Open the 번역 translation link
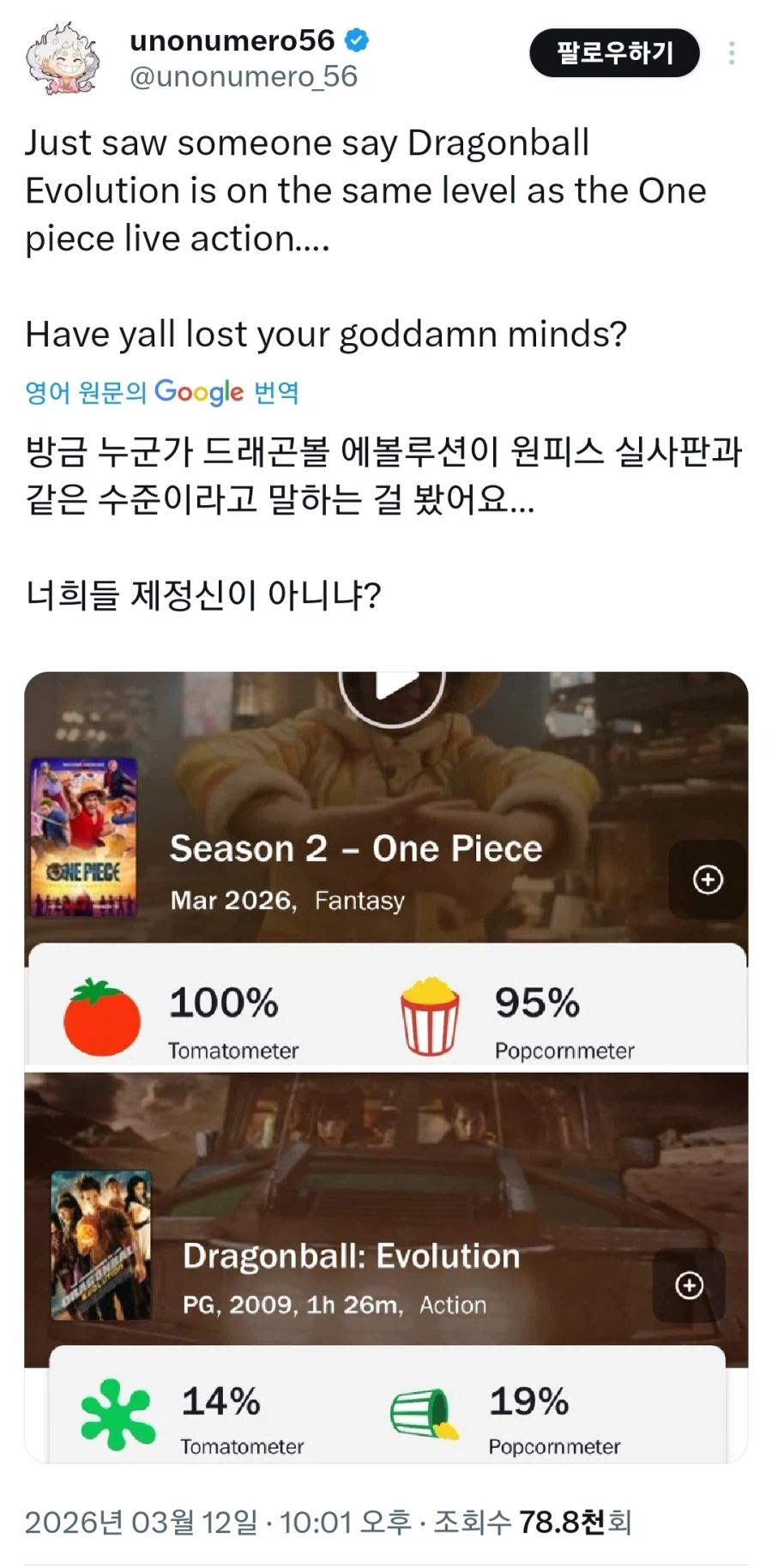The width and height of the screenshot is (772, 1568). coord(276,392)
